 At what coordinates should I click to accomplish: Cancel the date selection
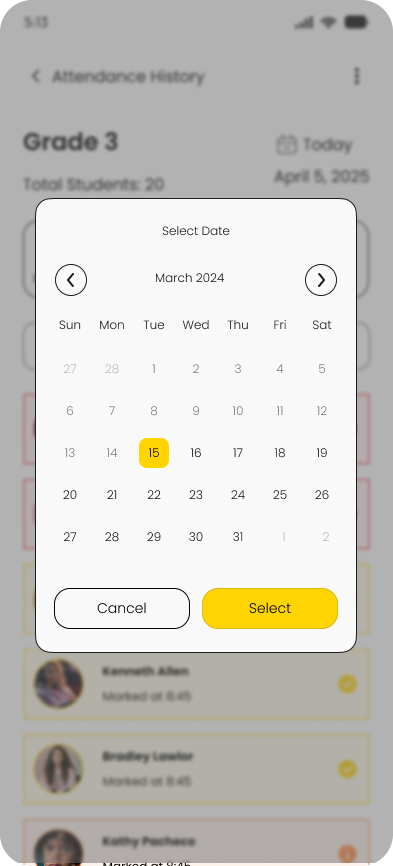pos(122,608)
